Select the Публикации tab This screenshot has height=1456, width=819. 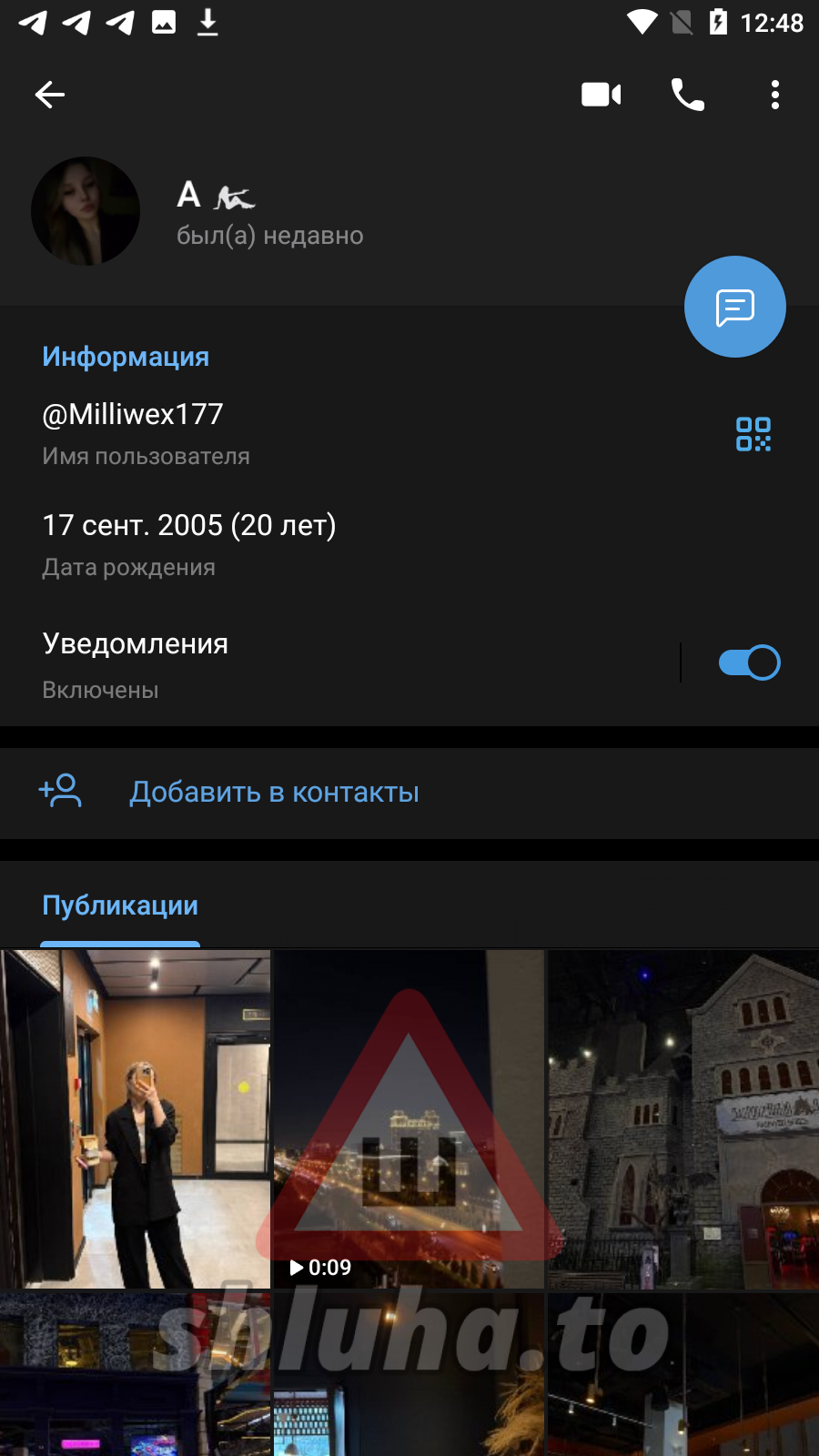click(120, 905)
